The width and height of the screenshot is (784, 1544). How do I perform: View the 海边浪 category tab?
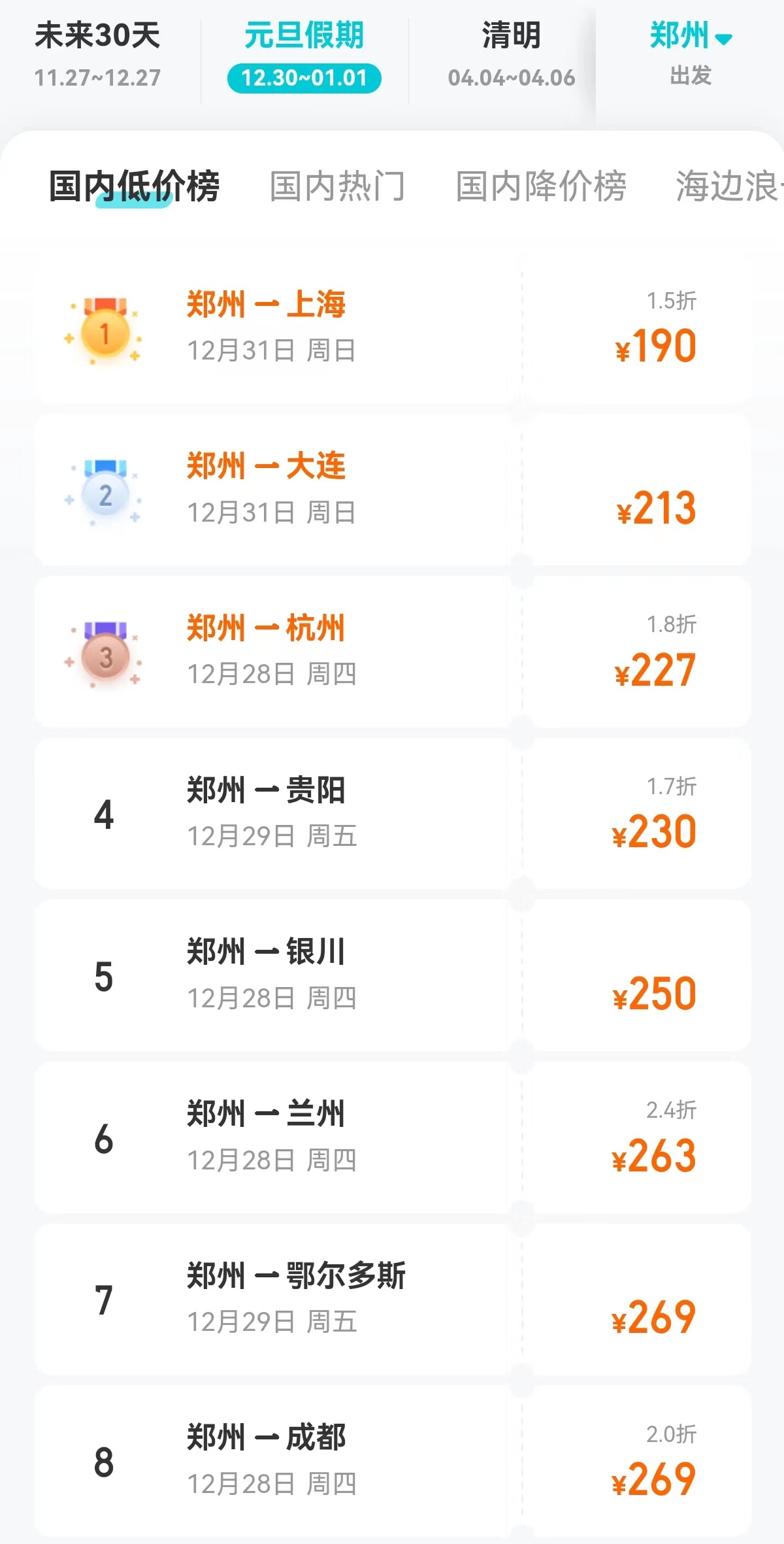click(727, 186)
